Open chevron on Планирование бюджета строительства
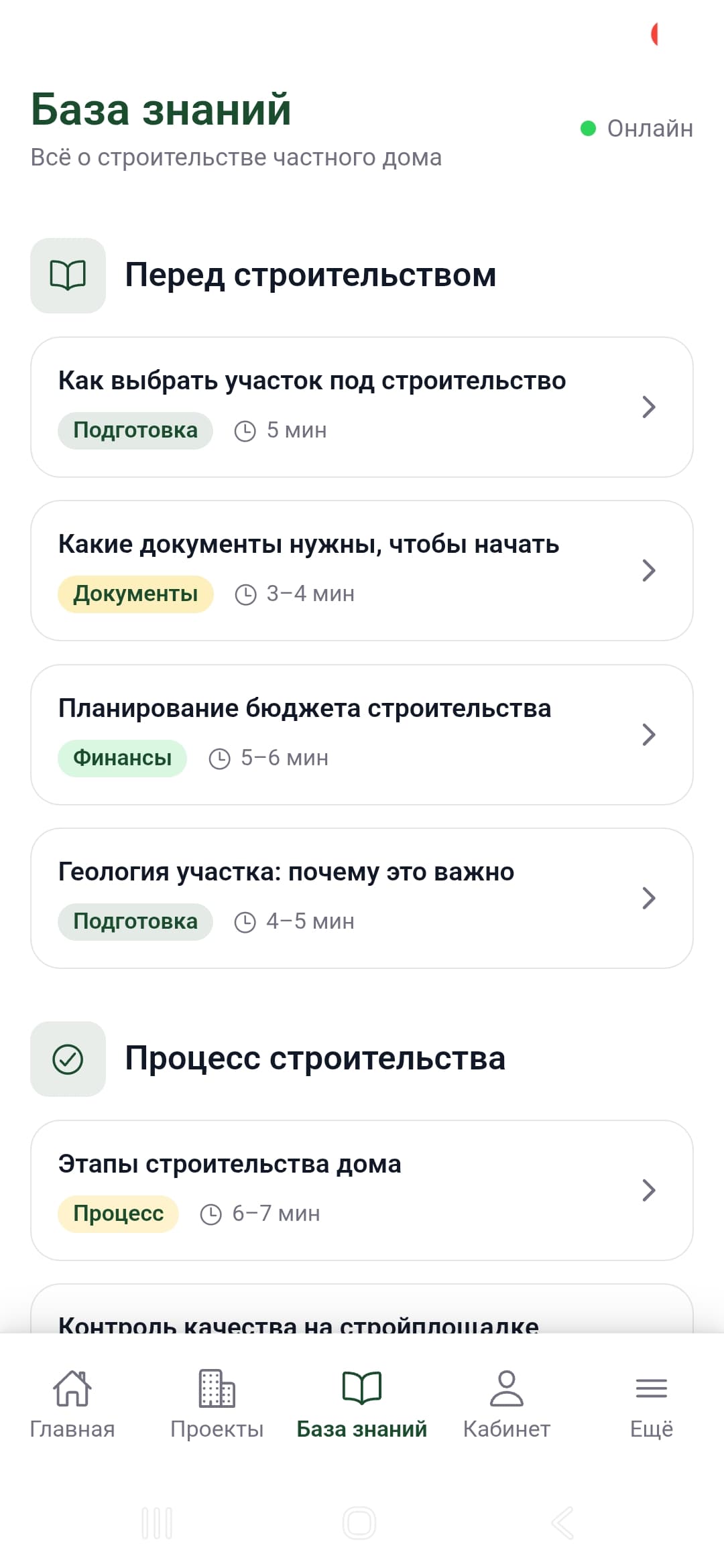The width and height of the screenshot is (724, 1568). coord(648,734)
